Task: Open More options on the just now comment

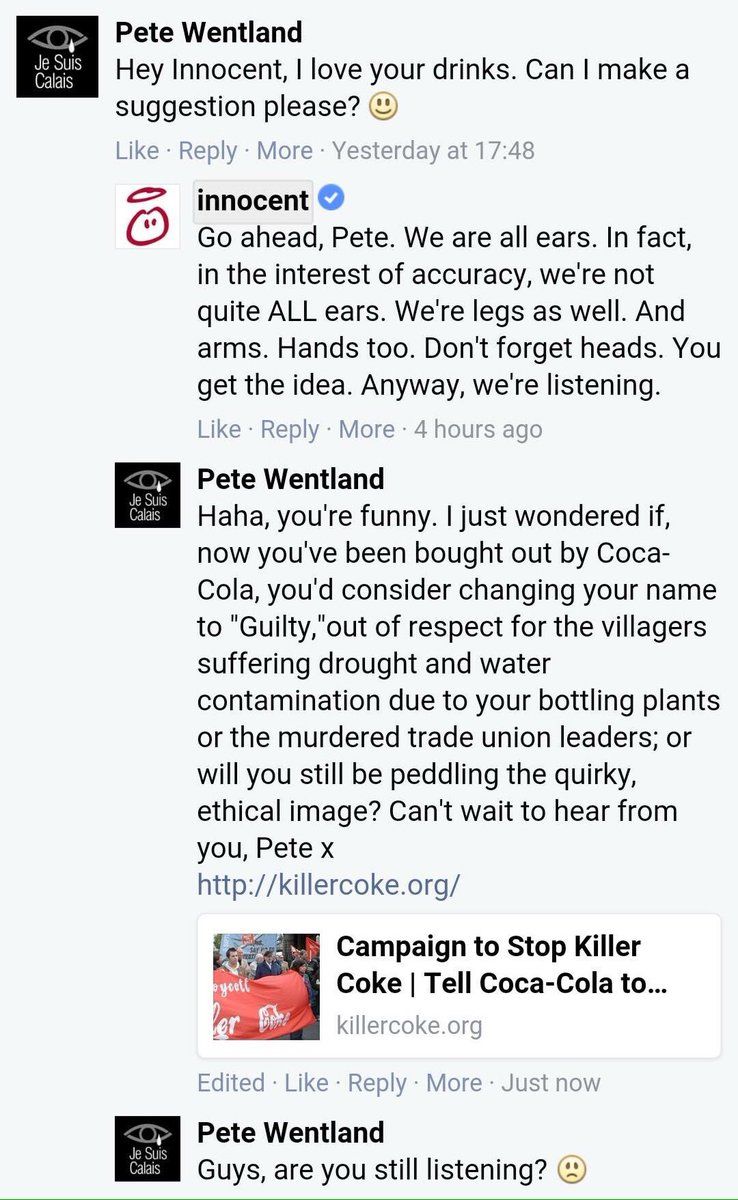Action: point(454,1083)
